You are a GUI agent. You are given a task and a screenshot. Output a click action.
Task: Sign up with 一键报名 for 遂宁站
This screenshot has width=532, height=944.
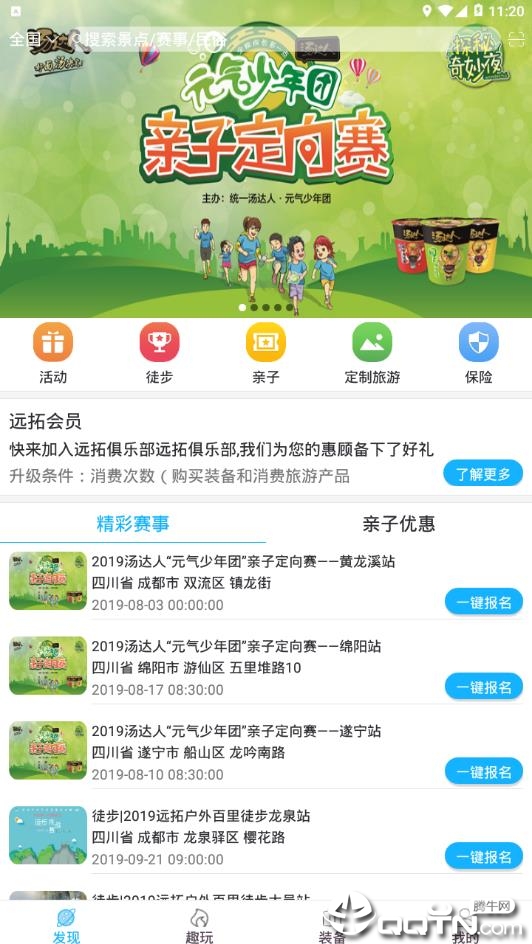pos(483,771)
